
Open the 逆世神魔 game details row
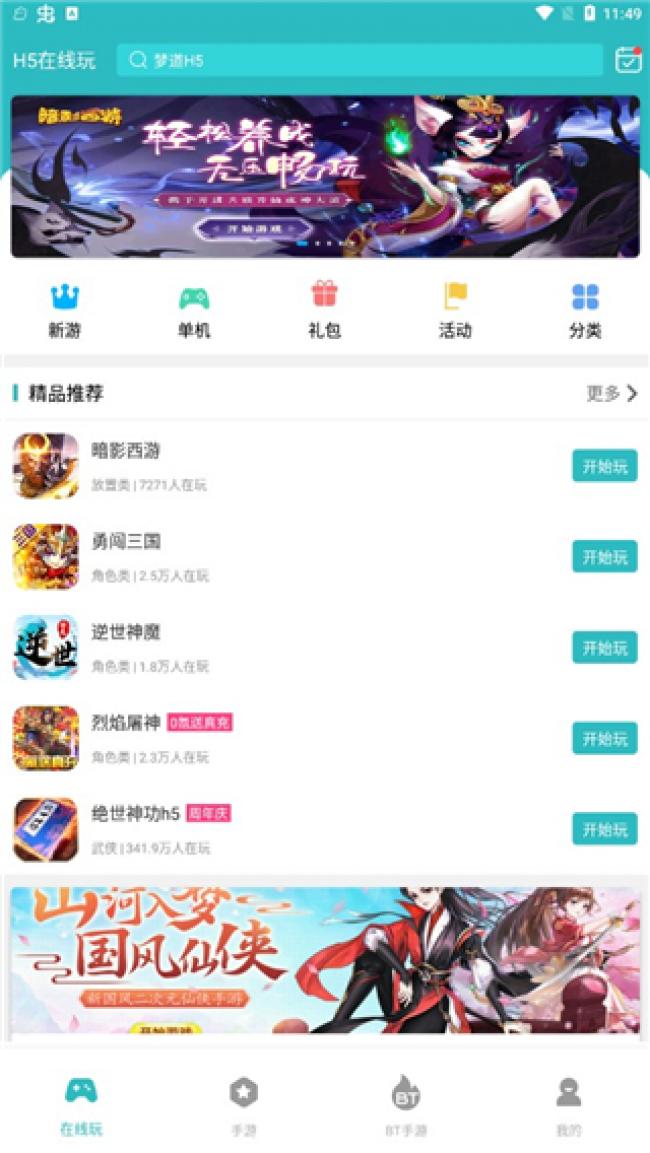[x=300, y=648]
